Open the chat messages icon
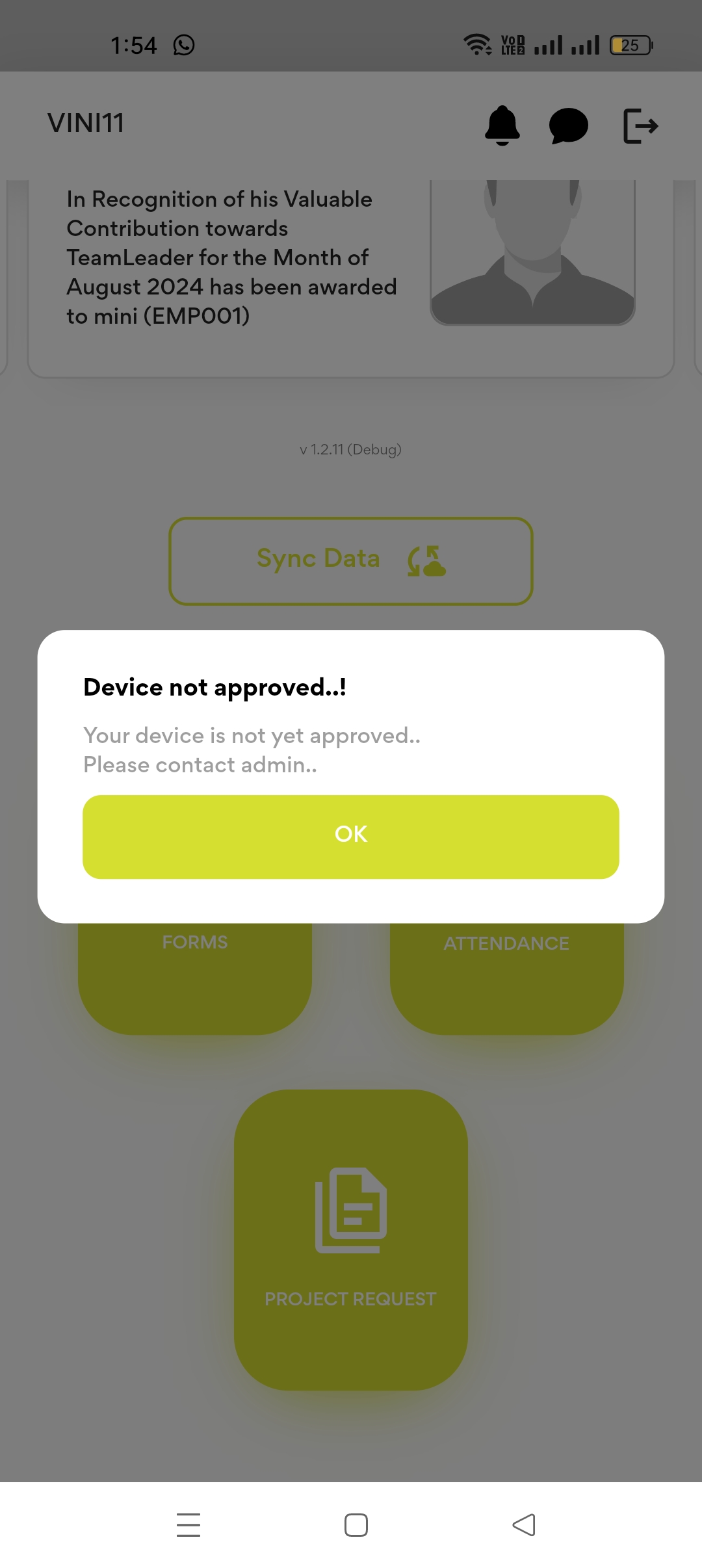This screenshot has height=1568, width=702. 569,125
